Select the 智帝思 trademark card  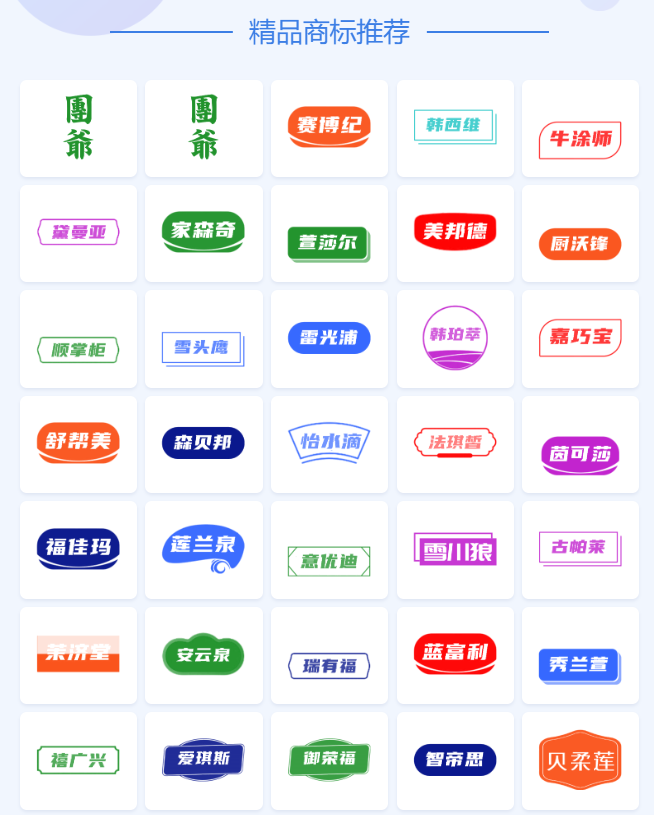pyautogui.click(x=455, y=759)
